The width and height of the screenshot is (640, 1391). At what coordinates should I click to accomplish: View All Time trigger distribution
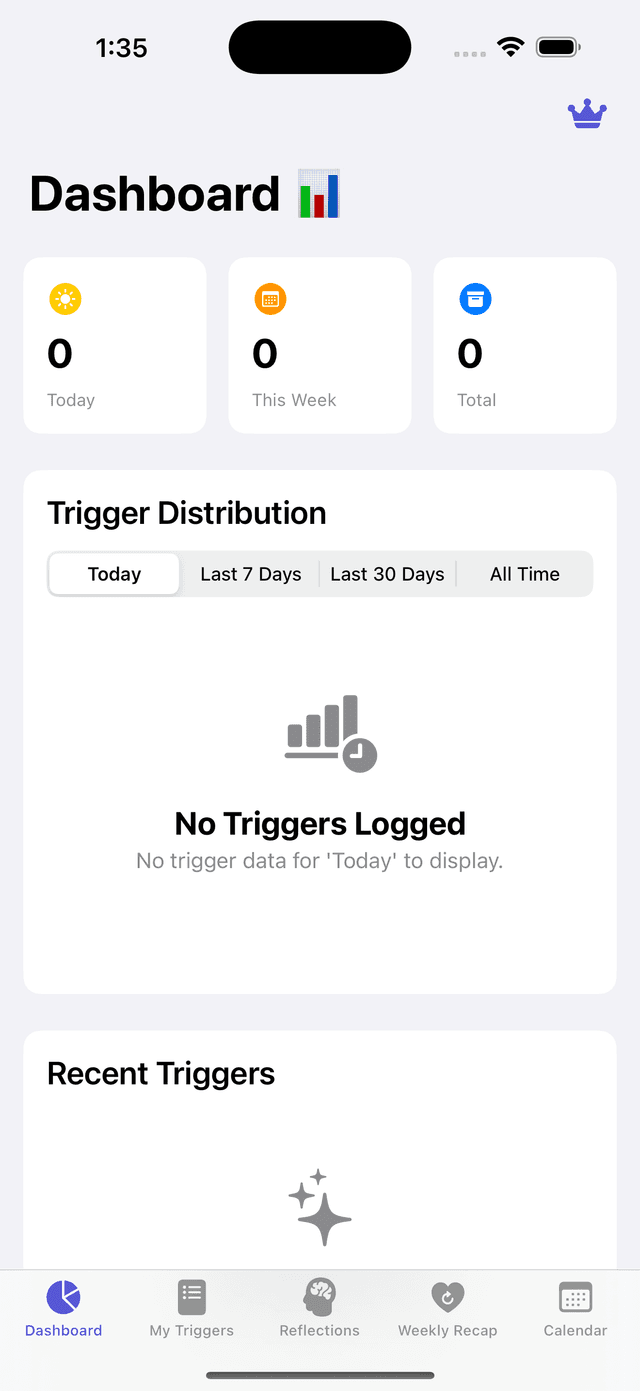(x=524, y=574)
